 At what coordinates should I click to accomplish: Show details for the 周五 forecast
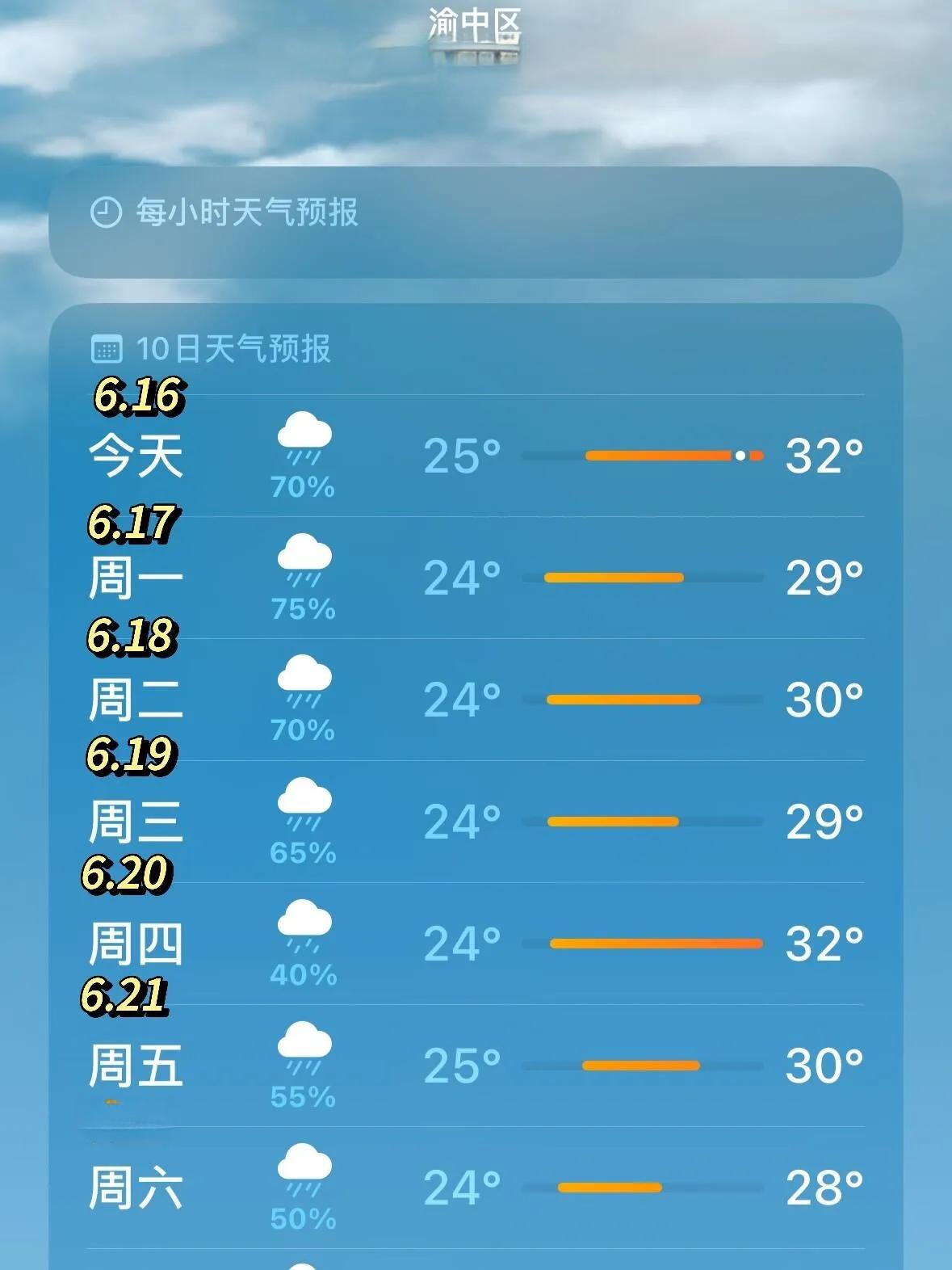(475, 1066)
